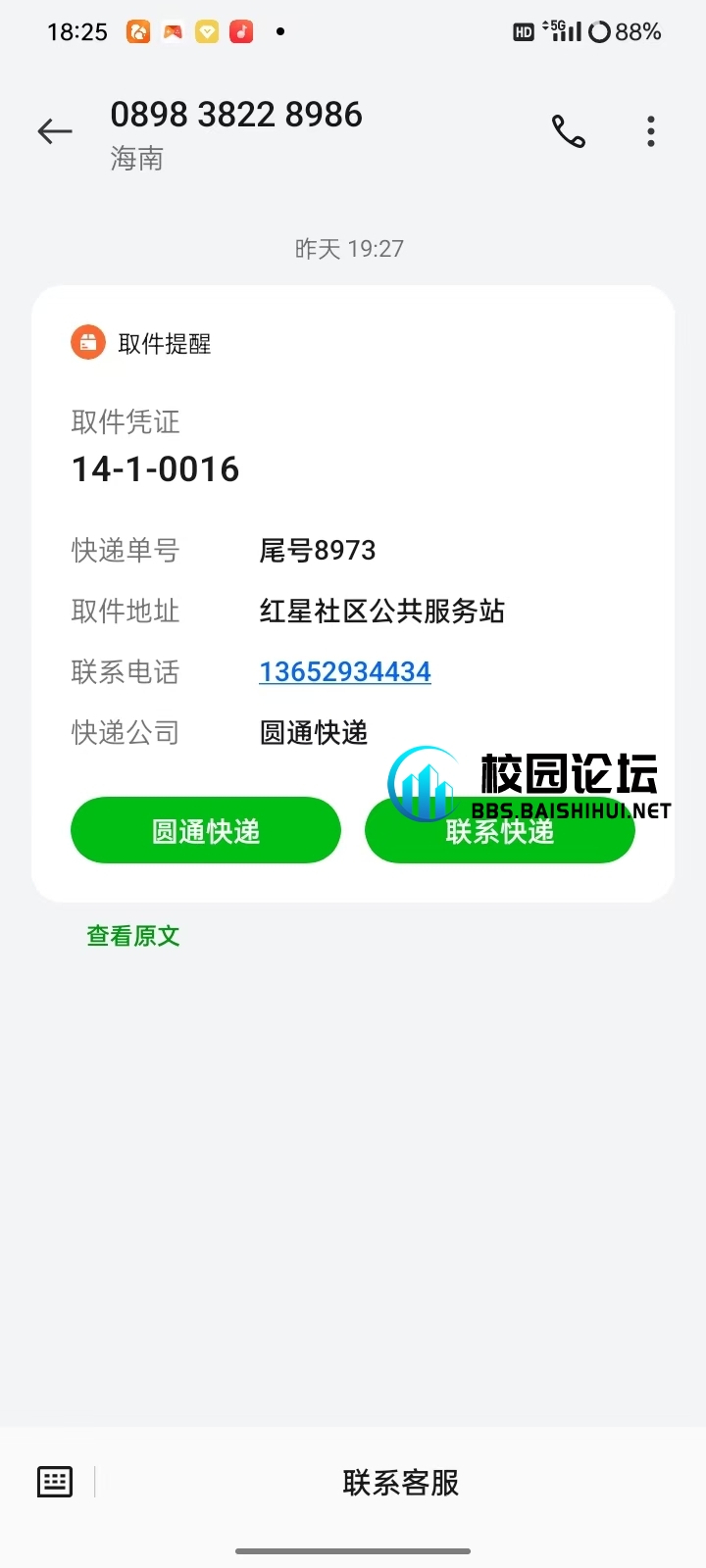Viewport: 706px width, 1568px height.
Task: Tap the yellow heart notification icon
Action: (x=207, y=31)
